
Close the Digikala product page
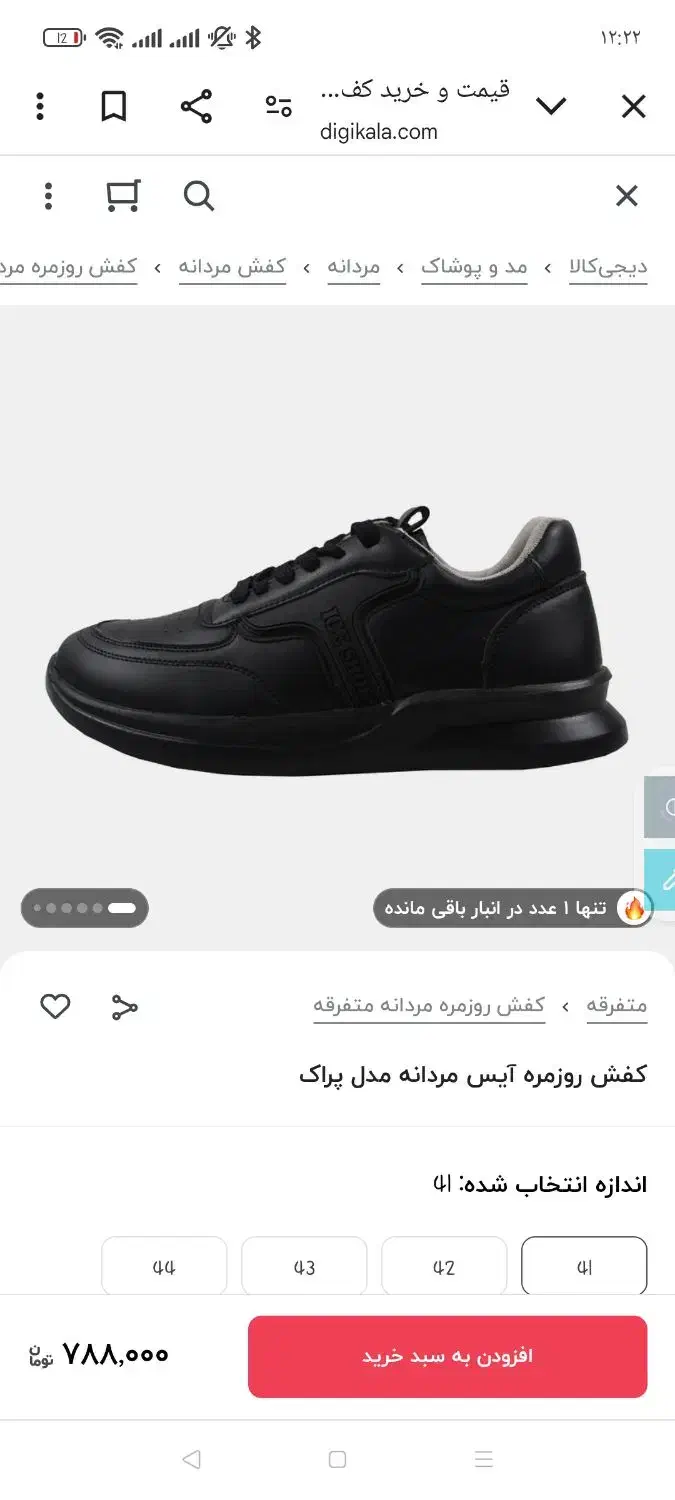[x=626, y=196]
